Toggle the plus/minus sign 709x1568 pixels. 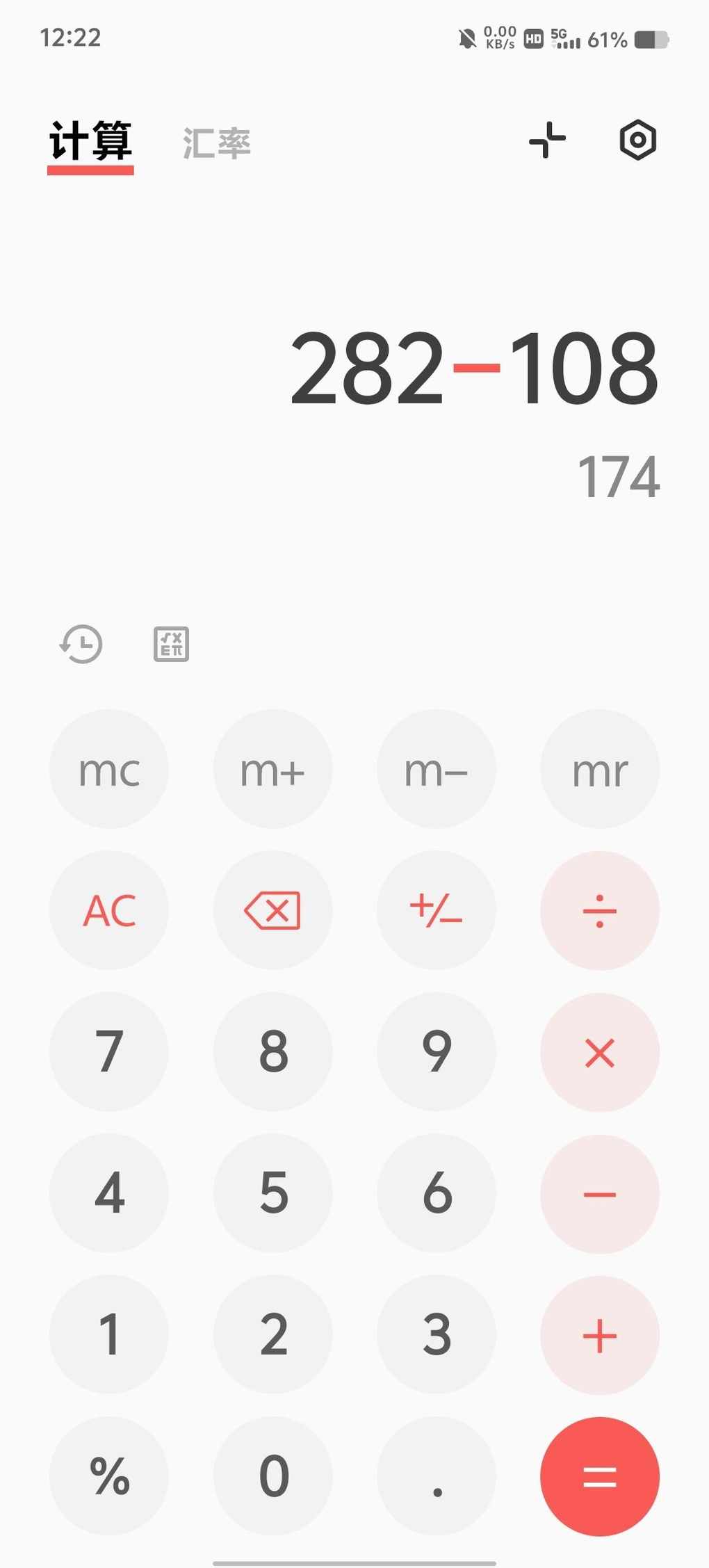437,910
